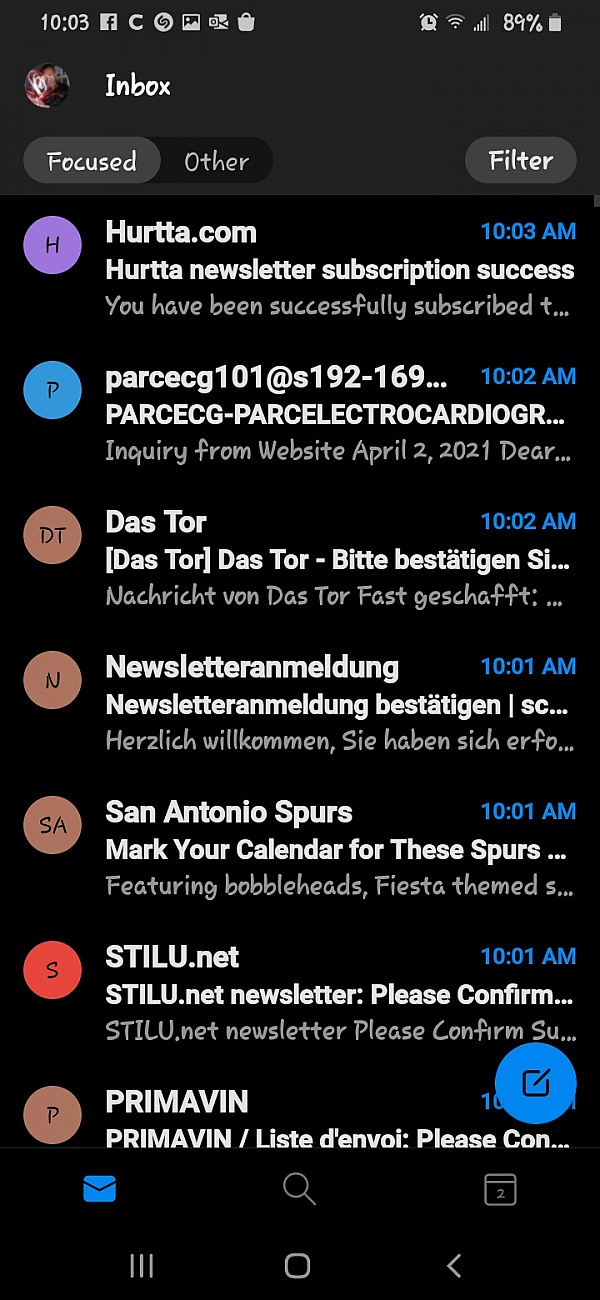The width and height of the screenshot is (600, 1300).
Task: Switch to the Focused inbox
Action: 92,161
